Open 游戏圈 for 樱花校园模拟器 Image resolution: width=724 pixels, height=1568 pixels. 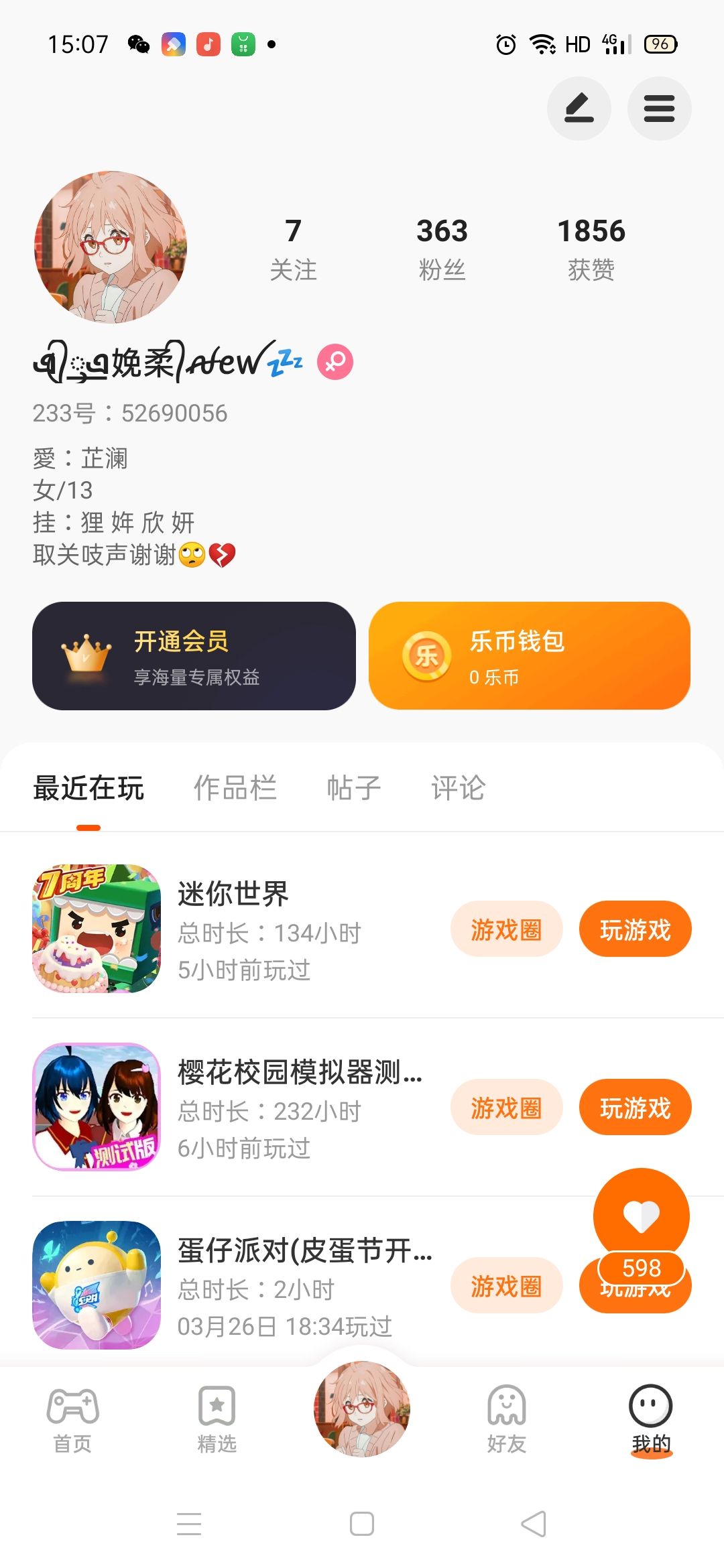[506, 1108]
